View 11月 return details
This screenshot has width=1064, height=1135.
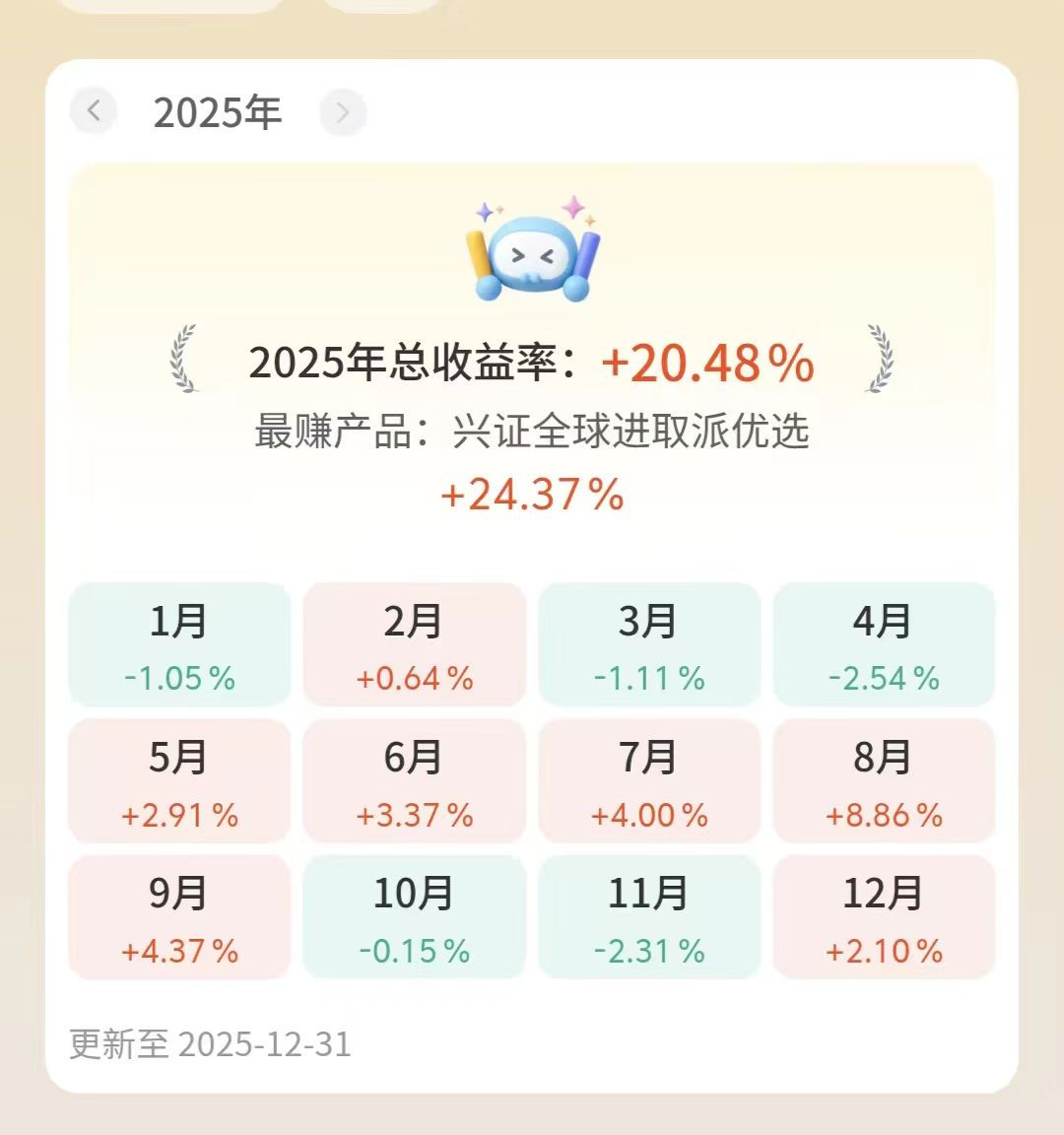[649, 917]
